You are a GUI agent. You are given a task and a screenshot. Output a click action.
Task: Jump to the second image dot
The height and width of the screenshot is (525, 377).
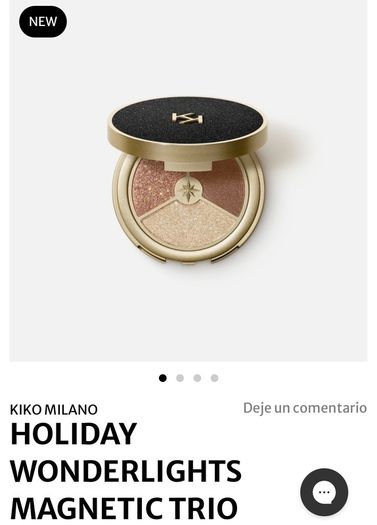pos(180,378)
